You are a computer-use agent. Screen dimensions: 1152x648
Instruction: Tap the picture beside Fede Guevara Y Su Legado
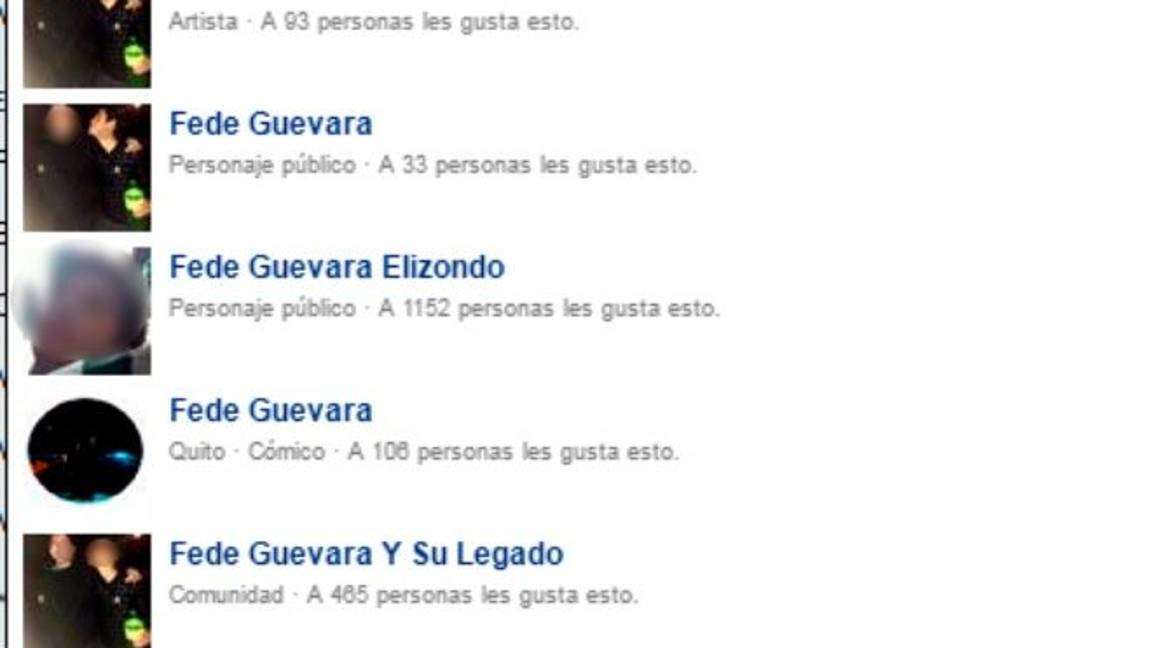[87, 590]
